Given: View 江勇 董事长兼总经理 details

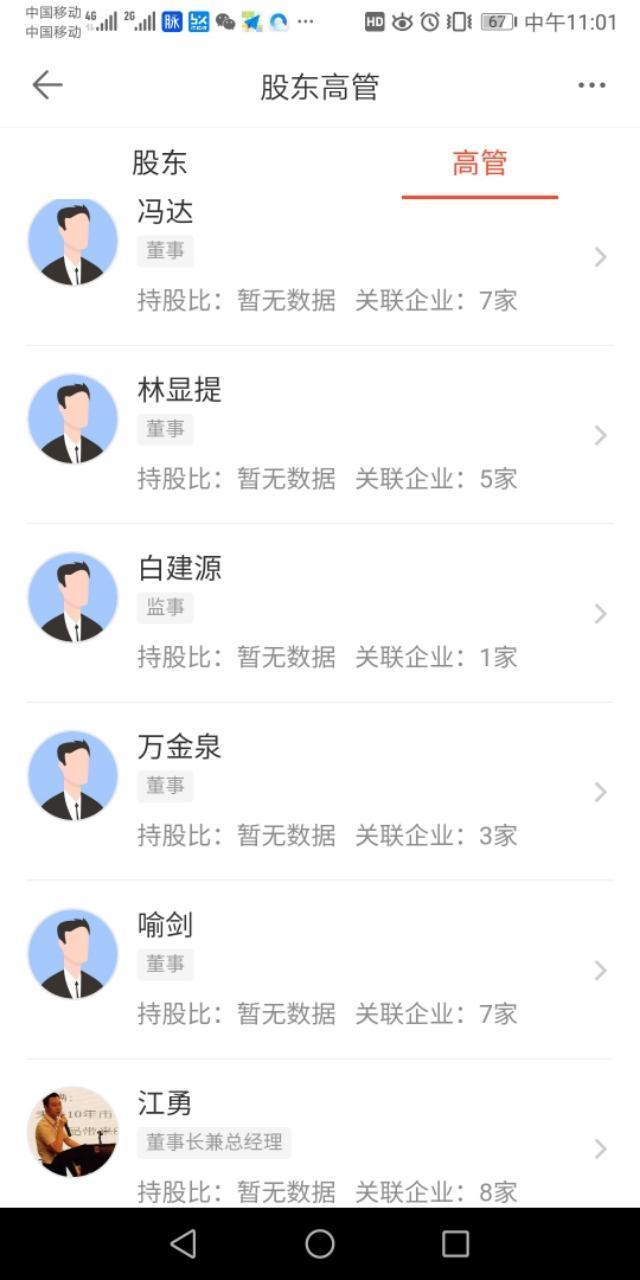Looking at the screenshot, I should coord(320,1146).
